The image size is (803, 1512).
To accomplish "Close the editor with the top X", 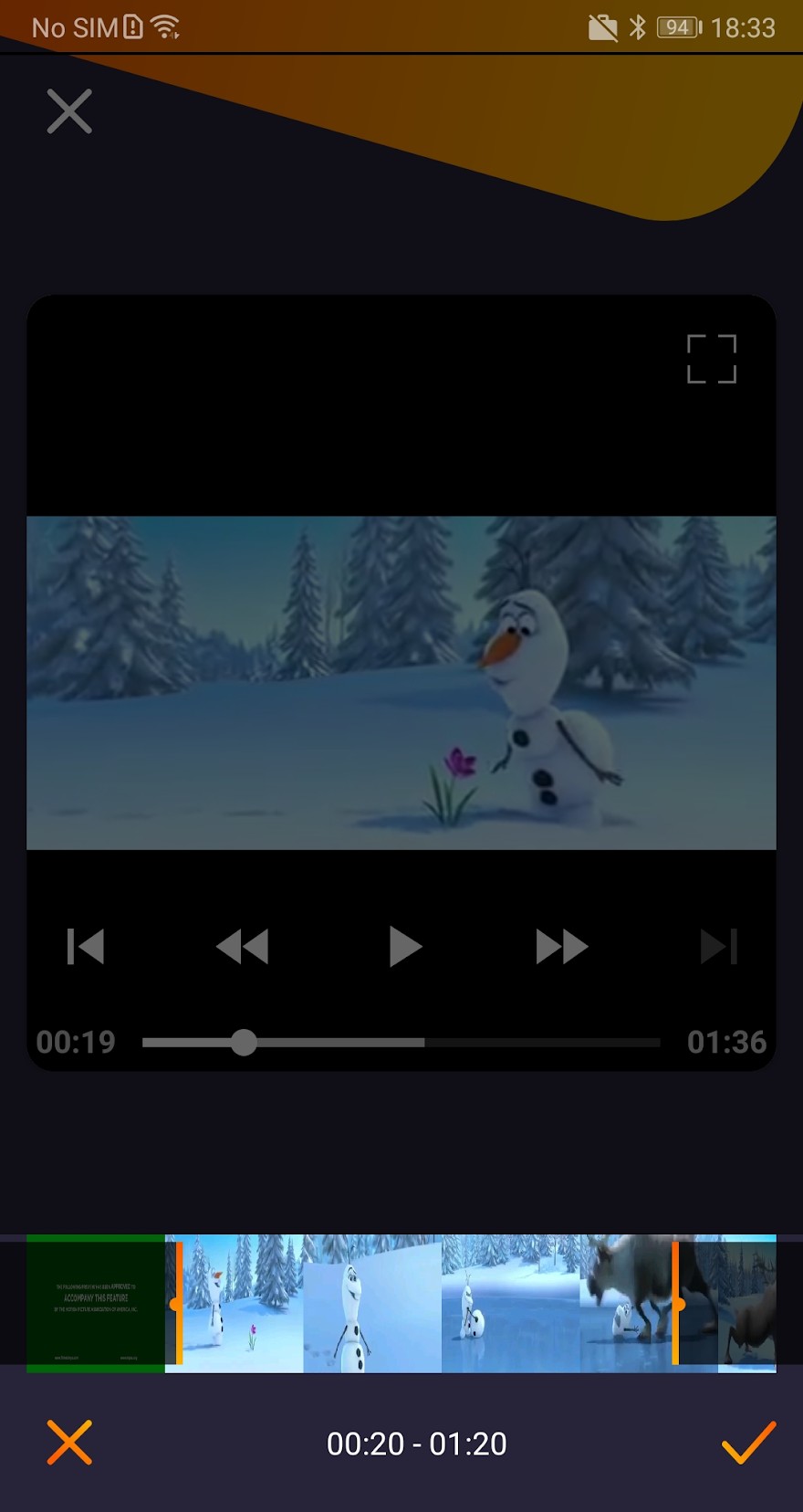I will [69, 111].
